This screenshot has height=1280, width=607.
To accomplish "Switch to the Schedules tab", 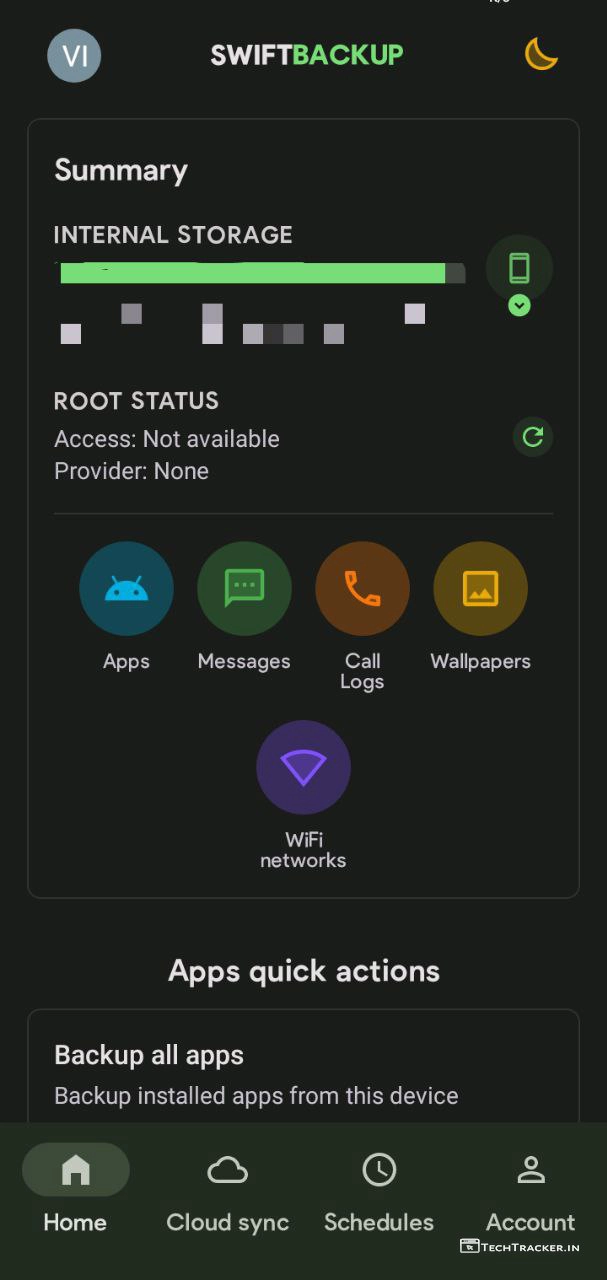I will pyautogui.click(x=379, y=1190).
